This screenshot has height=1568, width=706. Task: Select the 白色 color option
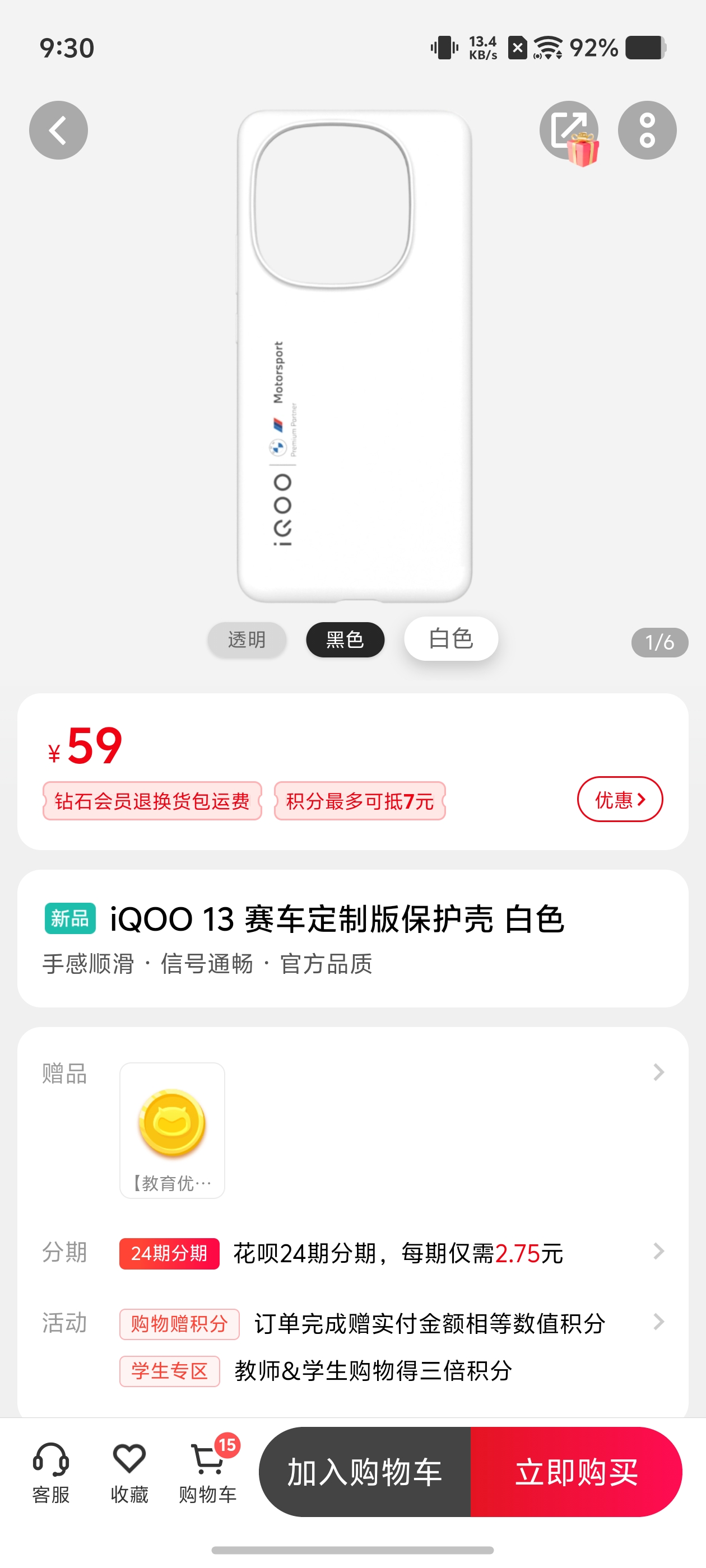pyautogui.click(x=450, y=638)
